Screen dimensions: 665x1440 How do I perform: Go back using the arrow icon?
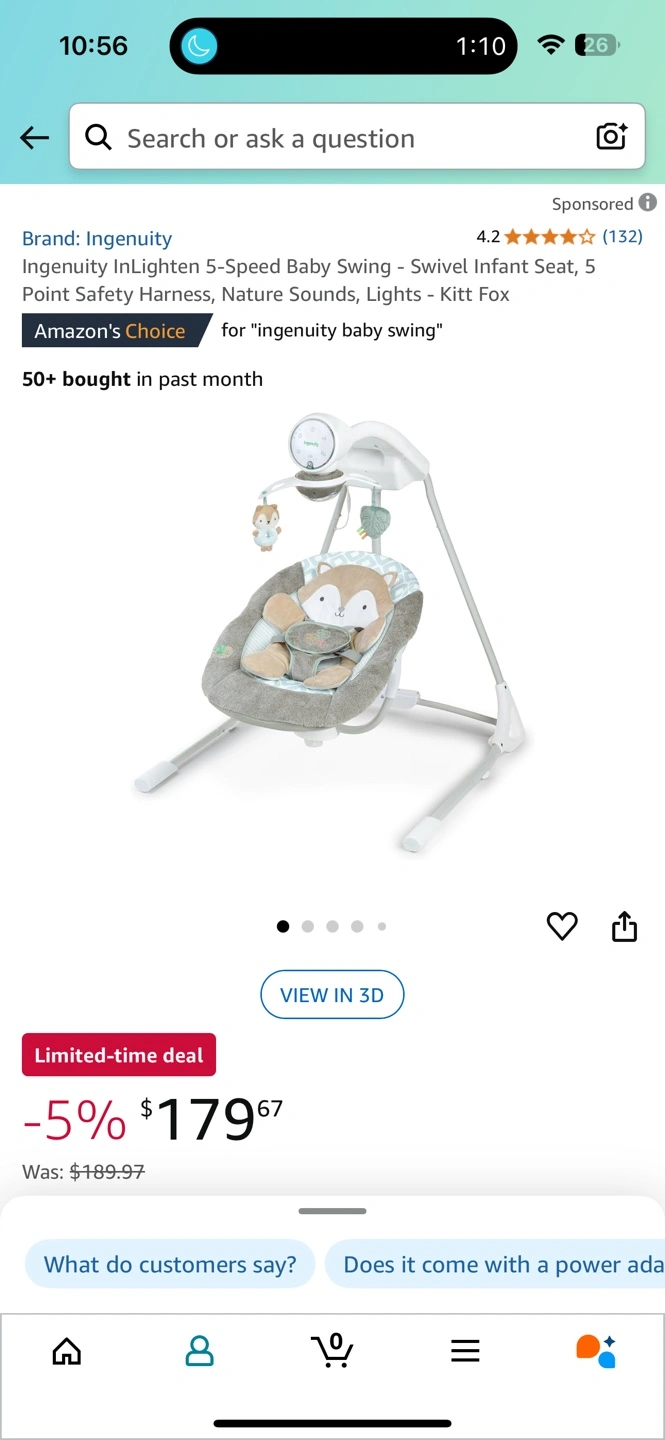[x=35, y=138]
